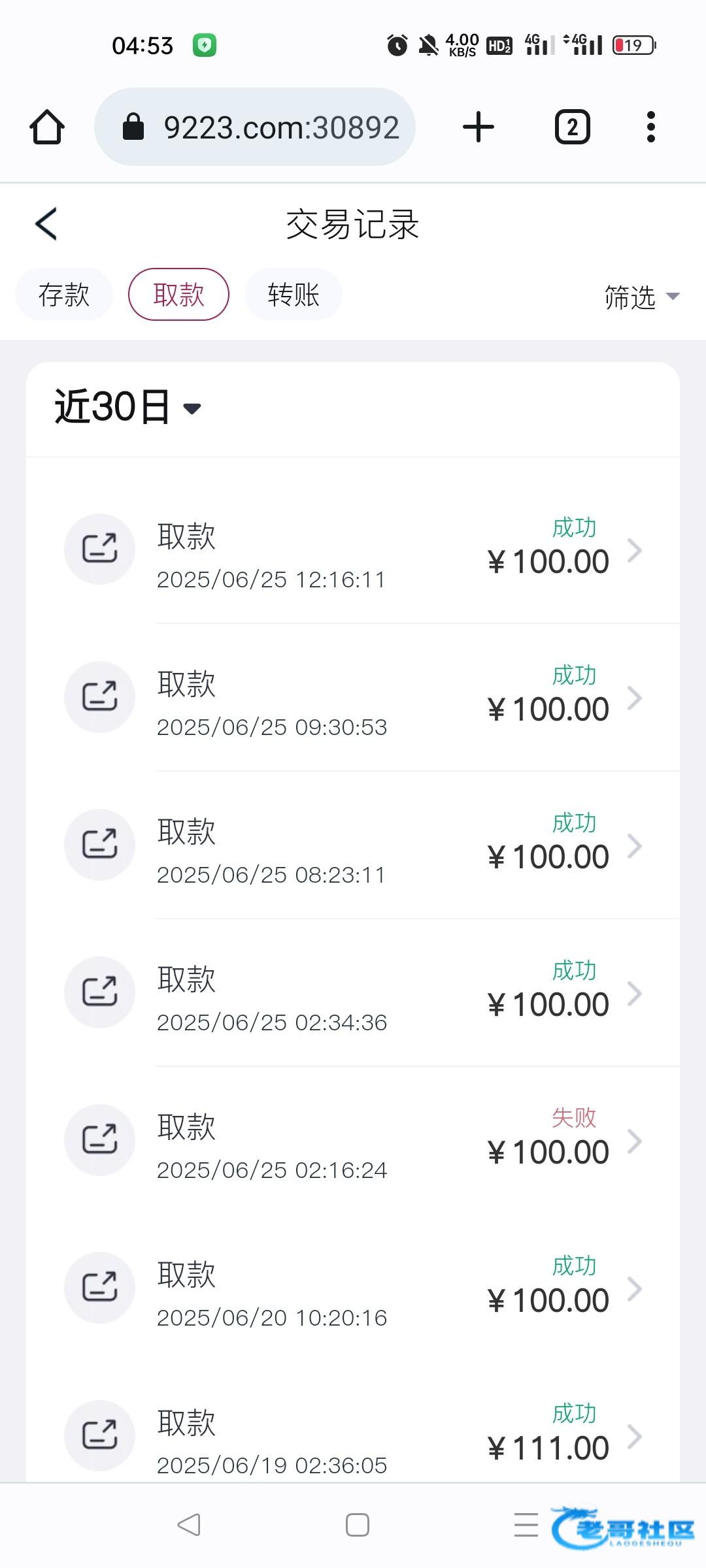Open the 筛选 filter dropdown

point(641,297)
